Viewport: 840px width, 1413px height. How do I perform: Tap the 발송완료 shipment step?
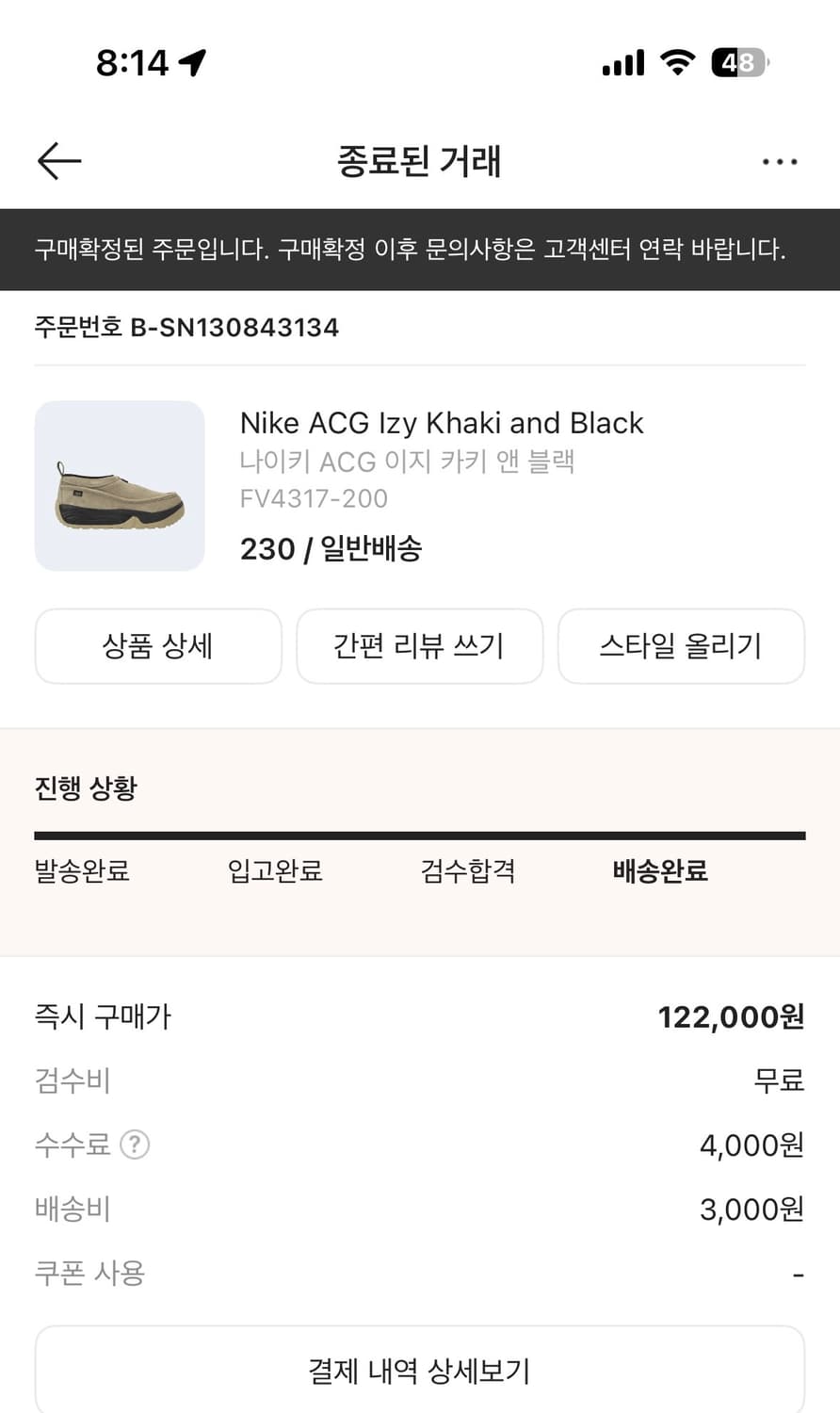coord(82,871)
